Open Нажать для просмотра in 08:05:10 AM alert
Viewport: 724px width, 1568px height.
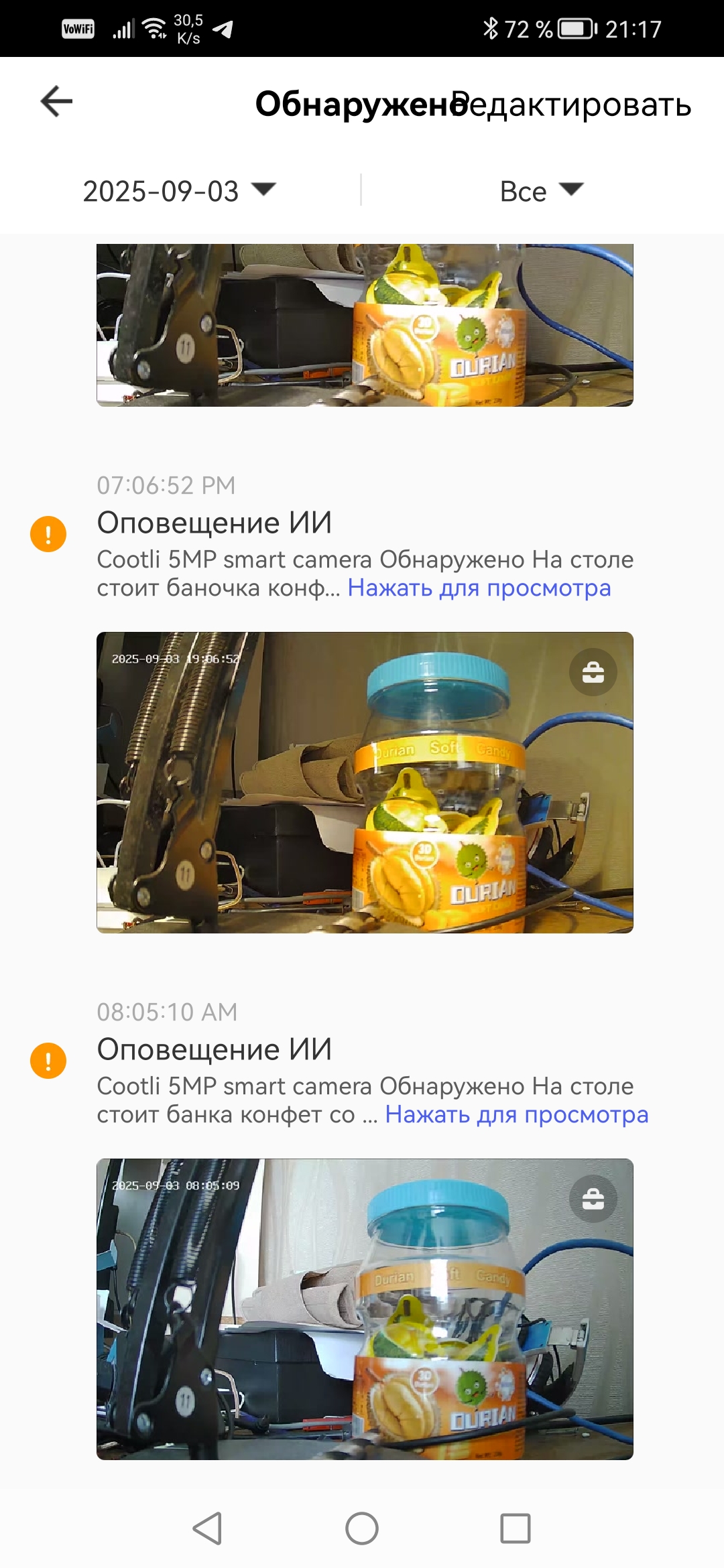[x=516, y=1114]
